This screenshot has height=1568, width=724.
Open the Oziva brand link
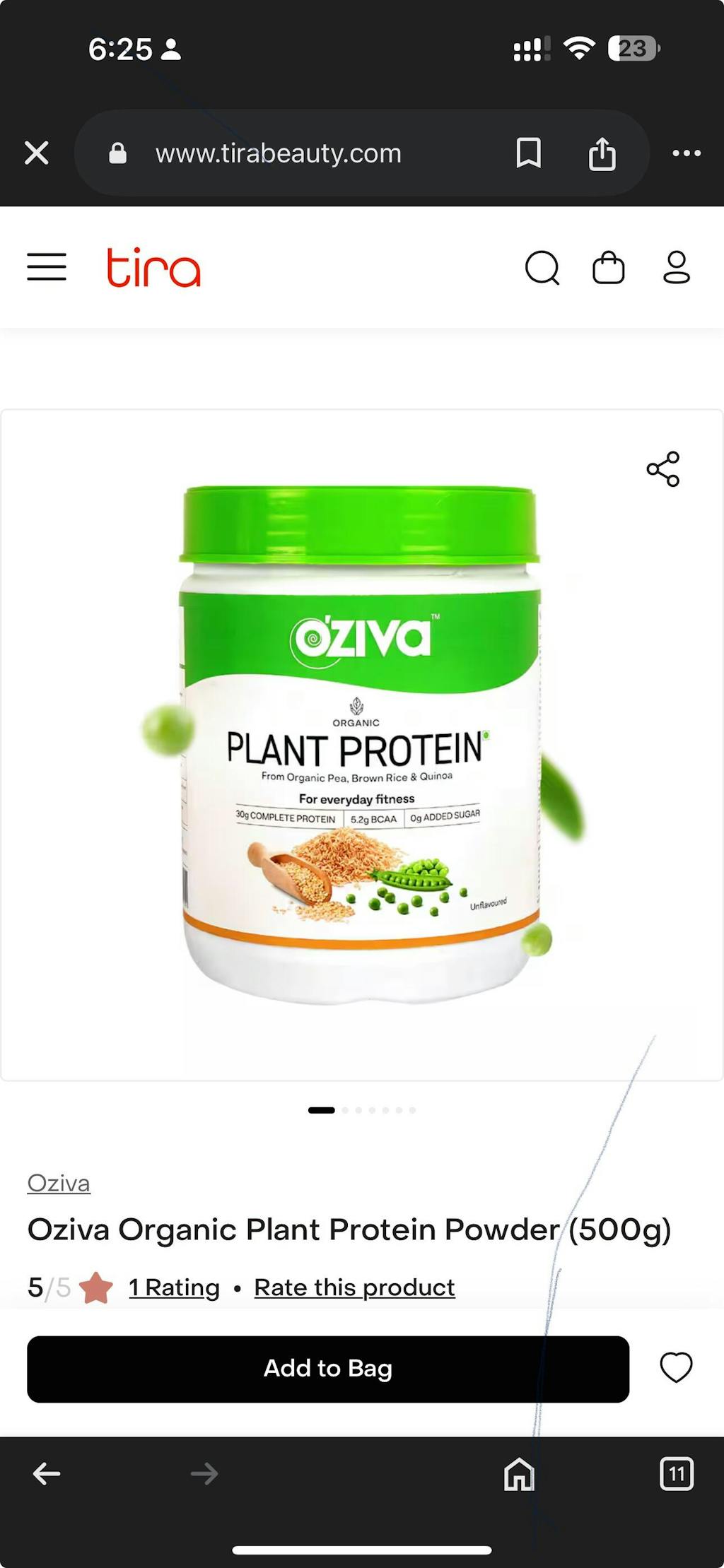point(59,1183)
